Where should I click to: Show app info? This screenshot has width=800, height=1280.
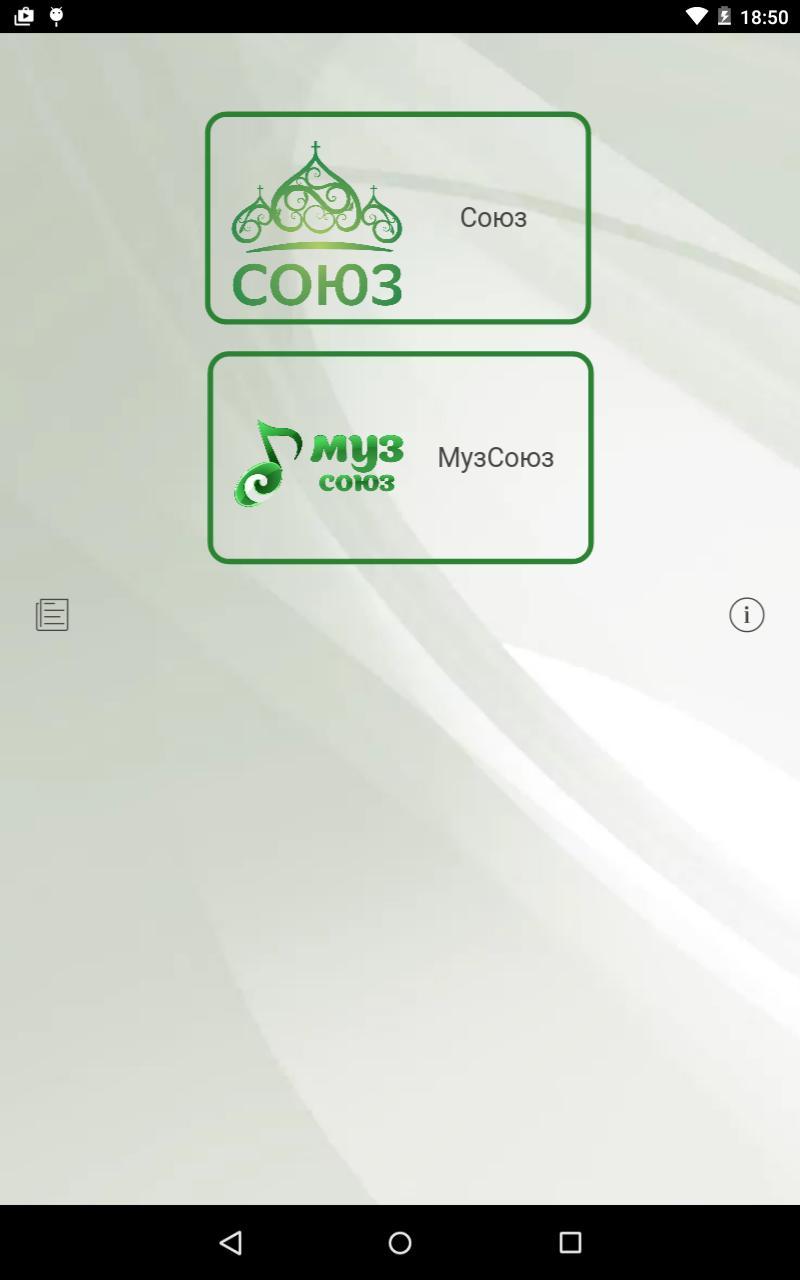(x=746, y=615)
